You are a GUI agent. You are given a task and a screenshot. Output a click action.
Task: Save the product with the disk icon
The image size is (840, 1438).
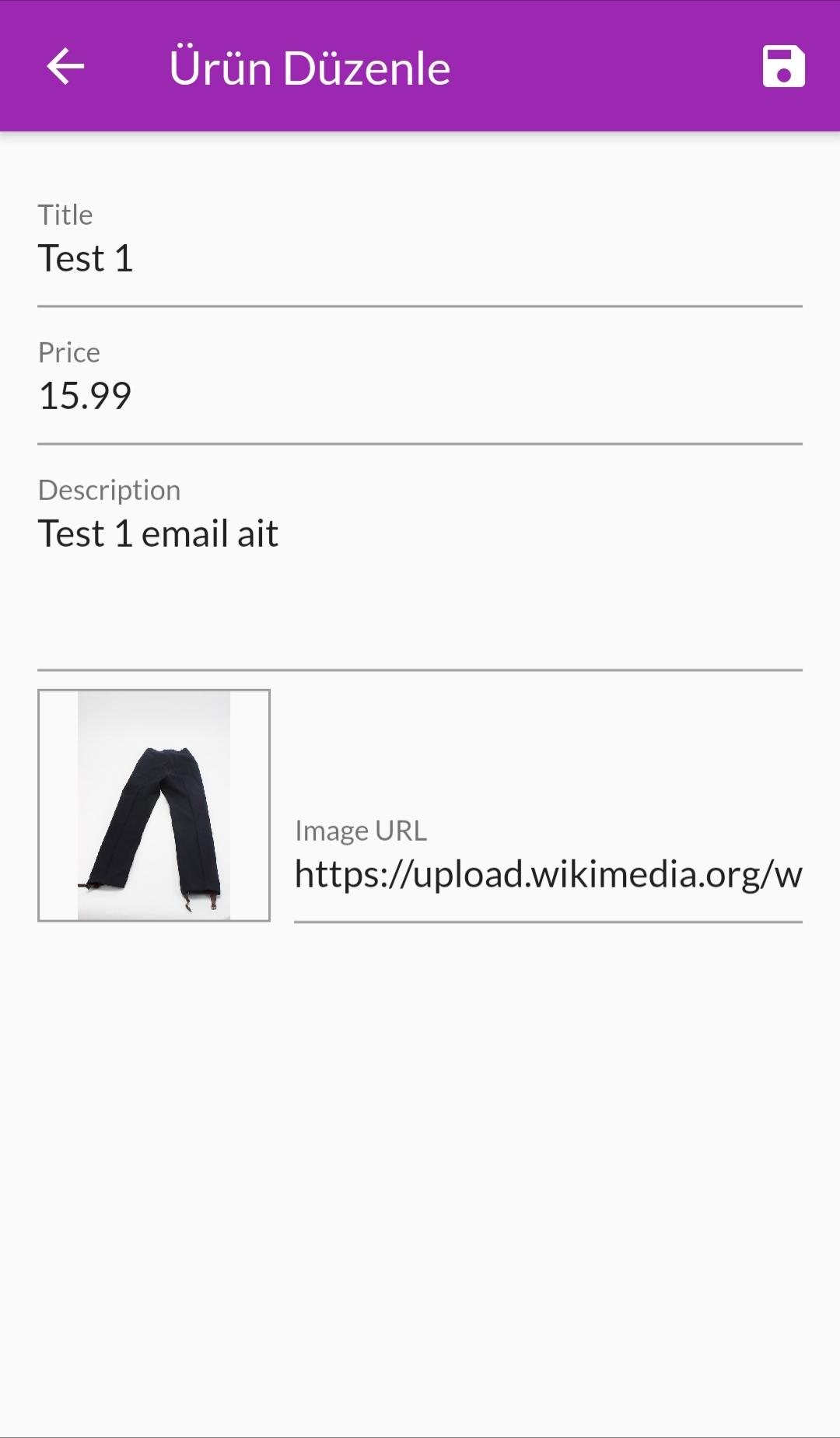[783, 66]
